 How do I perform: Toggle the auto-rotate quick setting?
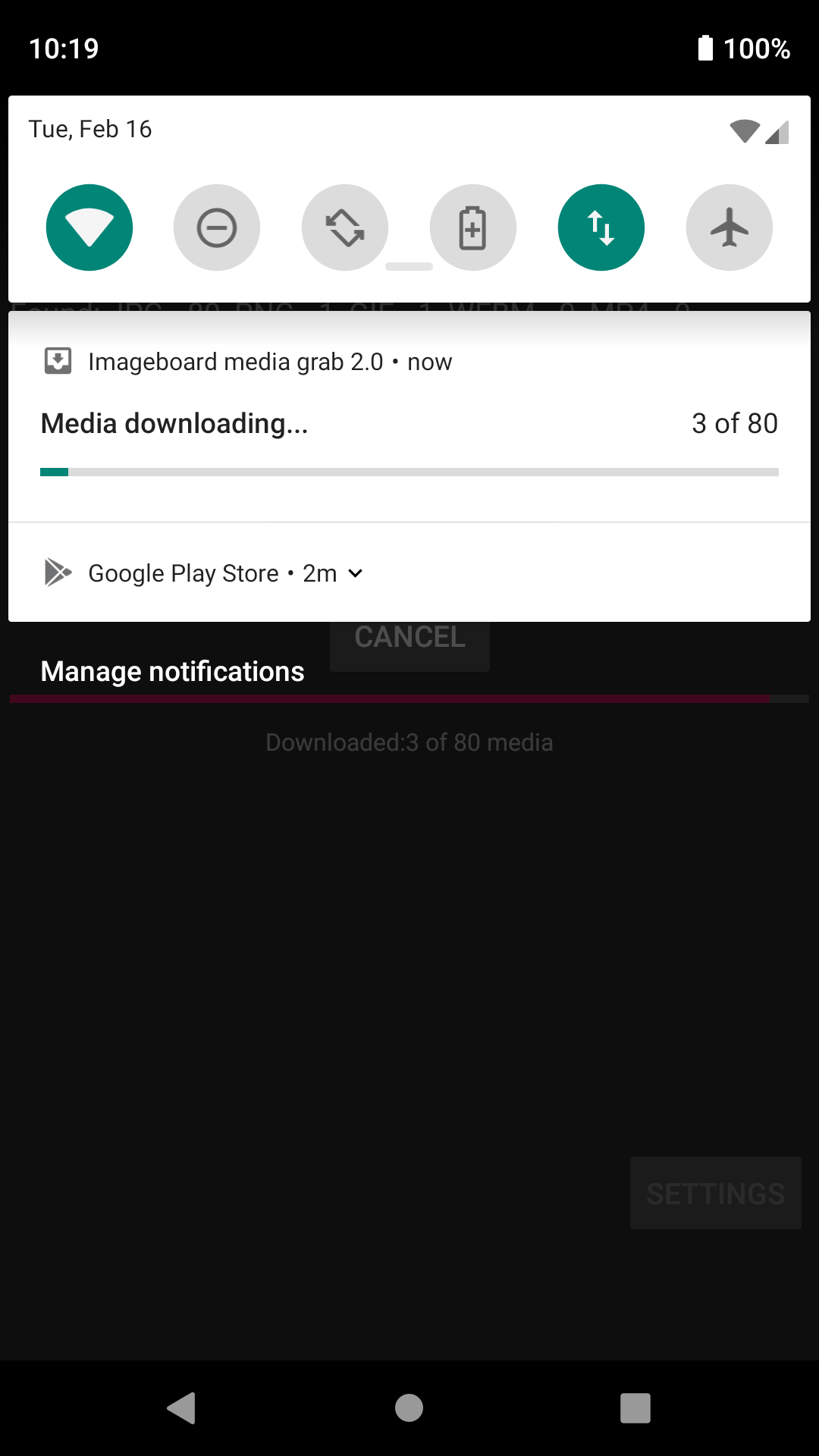[345, 227]
